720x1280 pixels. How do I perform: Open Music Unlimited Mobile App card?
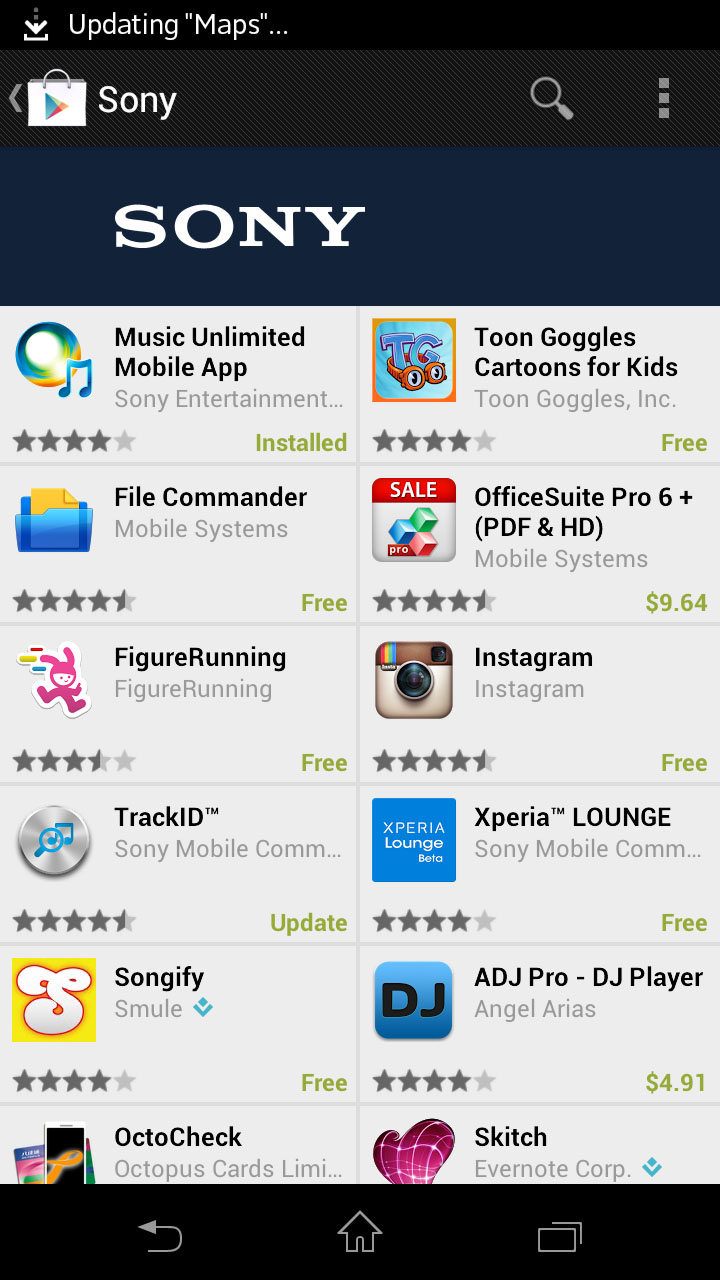click(178, 383)
